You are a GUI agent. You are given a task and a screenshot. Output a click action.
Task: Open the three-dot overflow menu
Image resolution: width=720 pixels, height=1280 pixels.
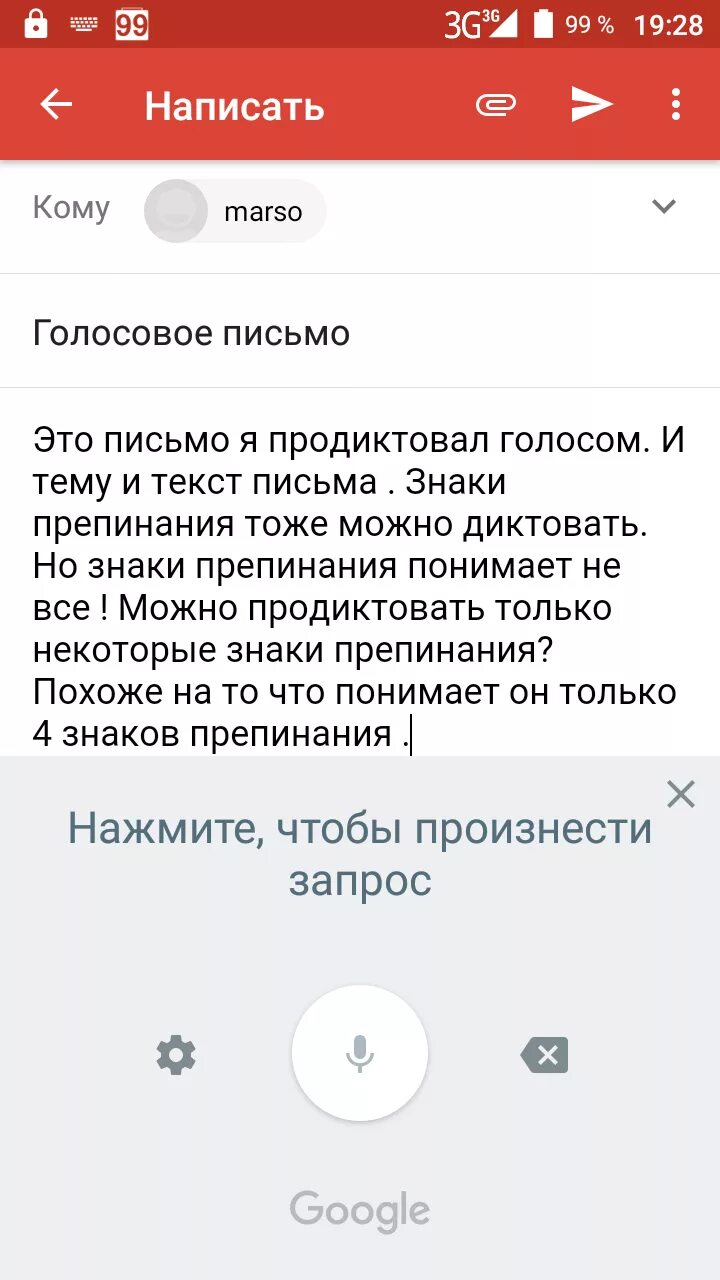coord(676,105)
